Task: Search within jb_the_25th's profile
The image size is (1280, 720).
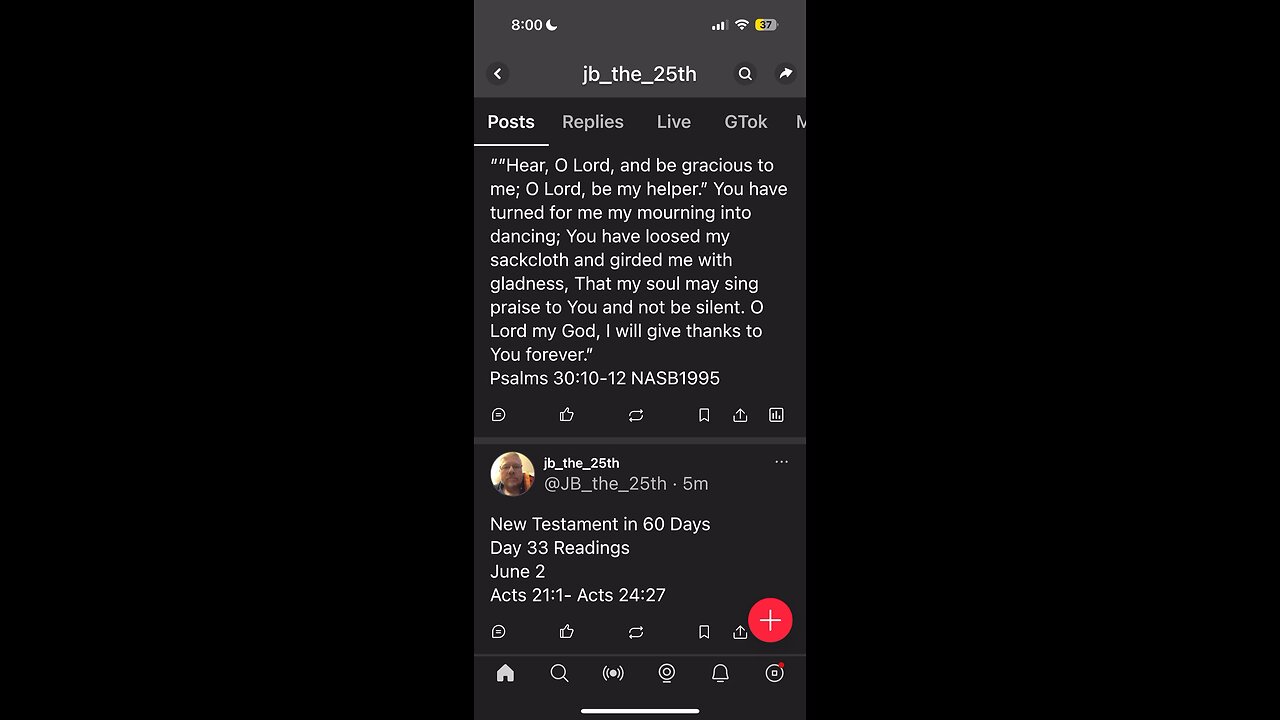Action: point(745,74)
